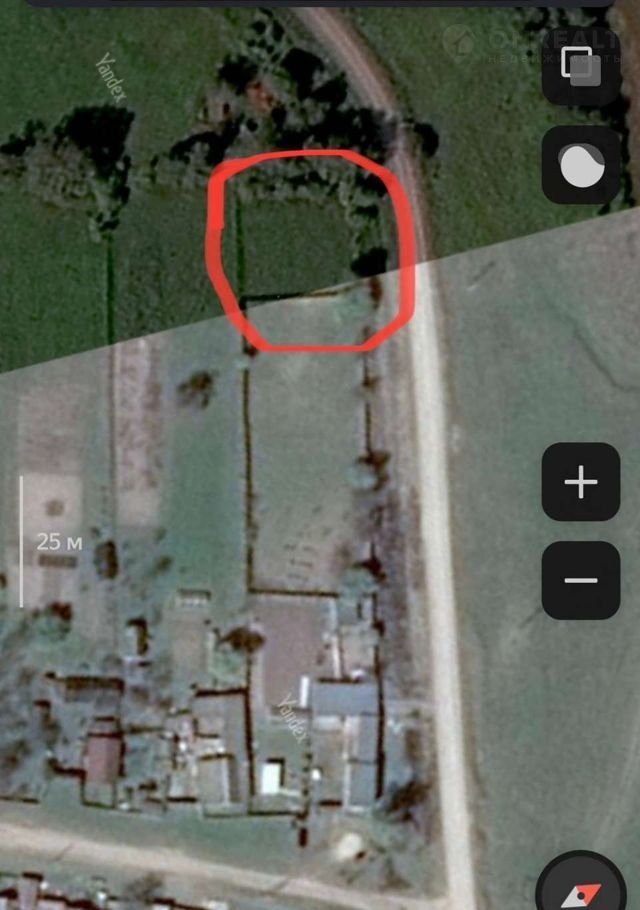Tap the circular half-shaded map mode icon
The height and width of the screenshot is (910, 640).
[x=581, y=165]
